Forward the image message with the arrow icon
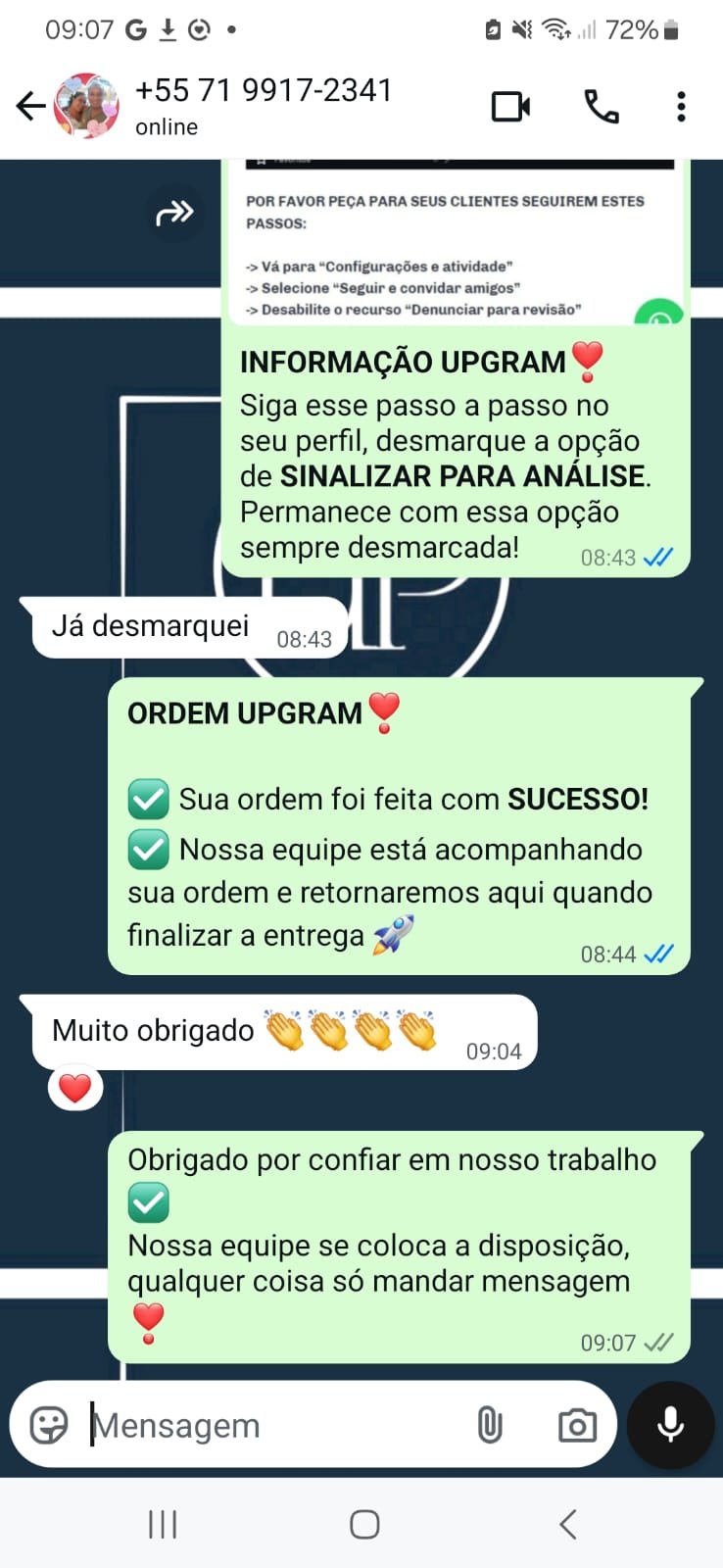The height and width of the screenshot is (1568, 723). point(175,213)
